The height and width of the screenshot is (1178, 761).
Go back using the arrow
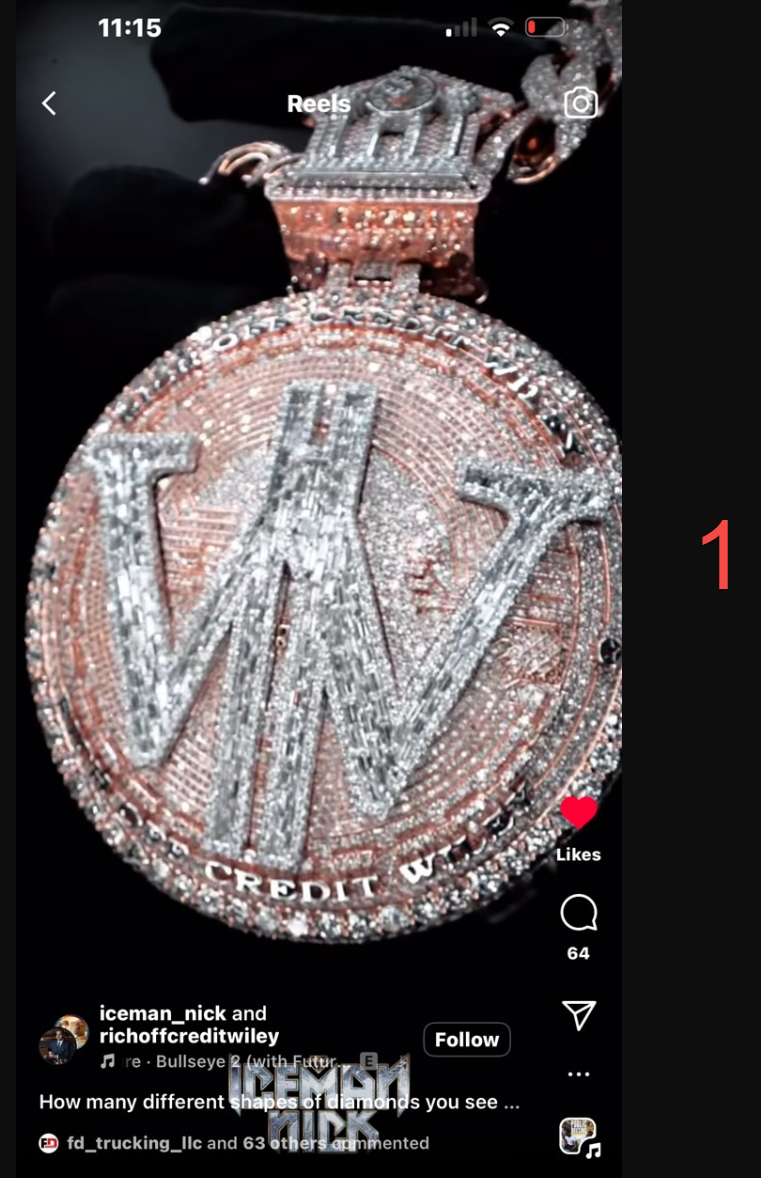coord(48,103)
